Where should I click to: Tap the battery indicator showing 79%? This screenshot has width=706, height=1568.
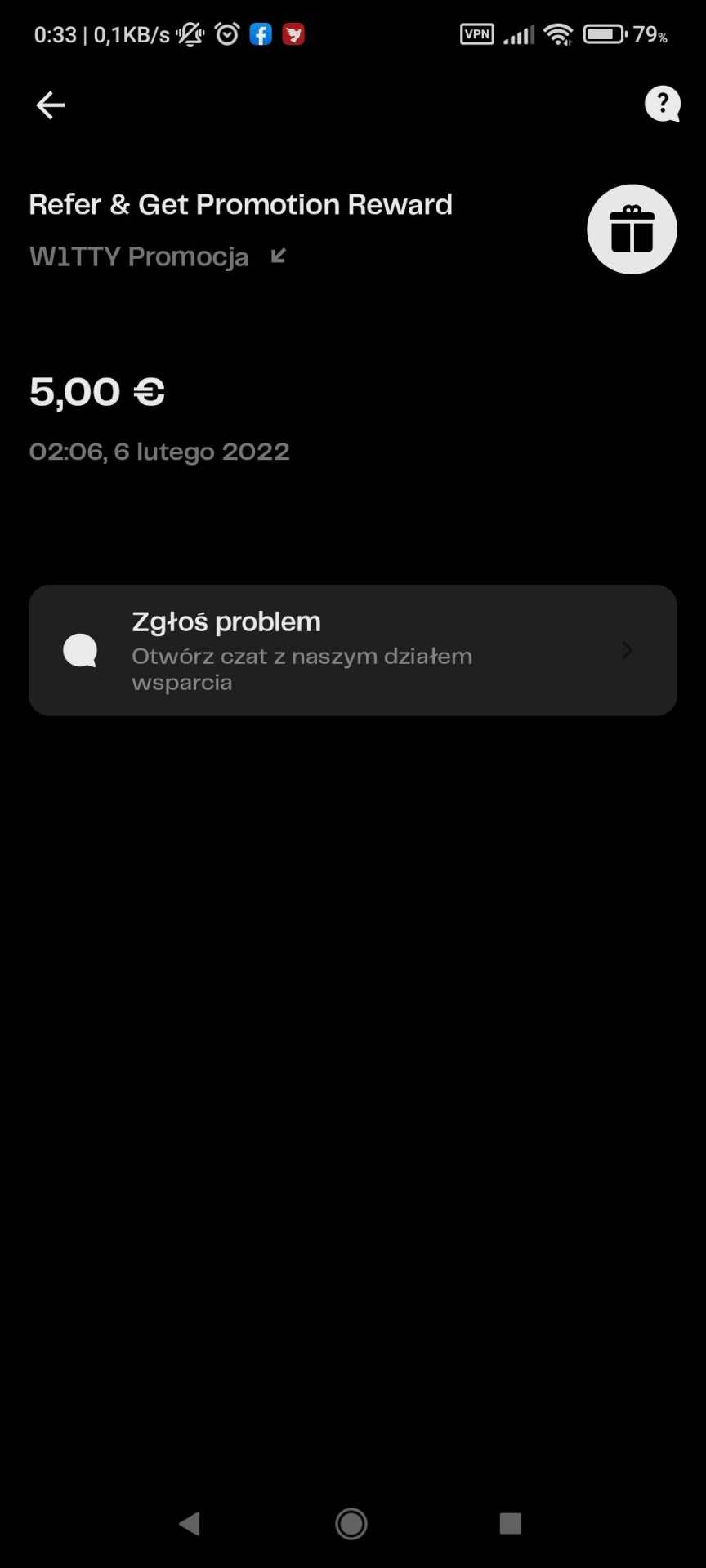pos(605,33)
